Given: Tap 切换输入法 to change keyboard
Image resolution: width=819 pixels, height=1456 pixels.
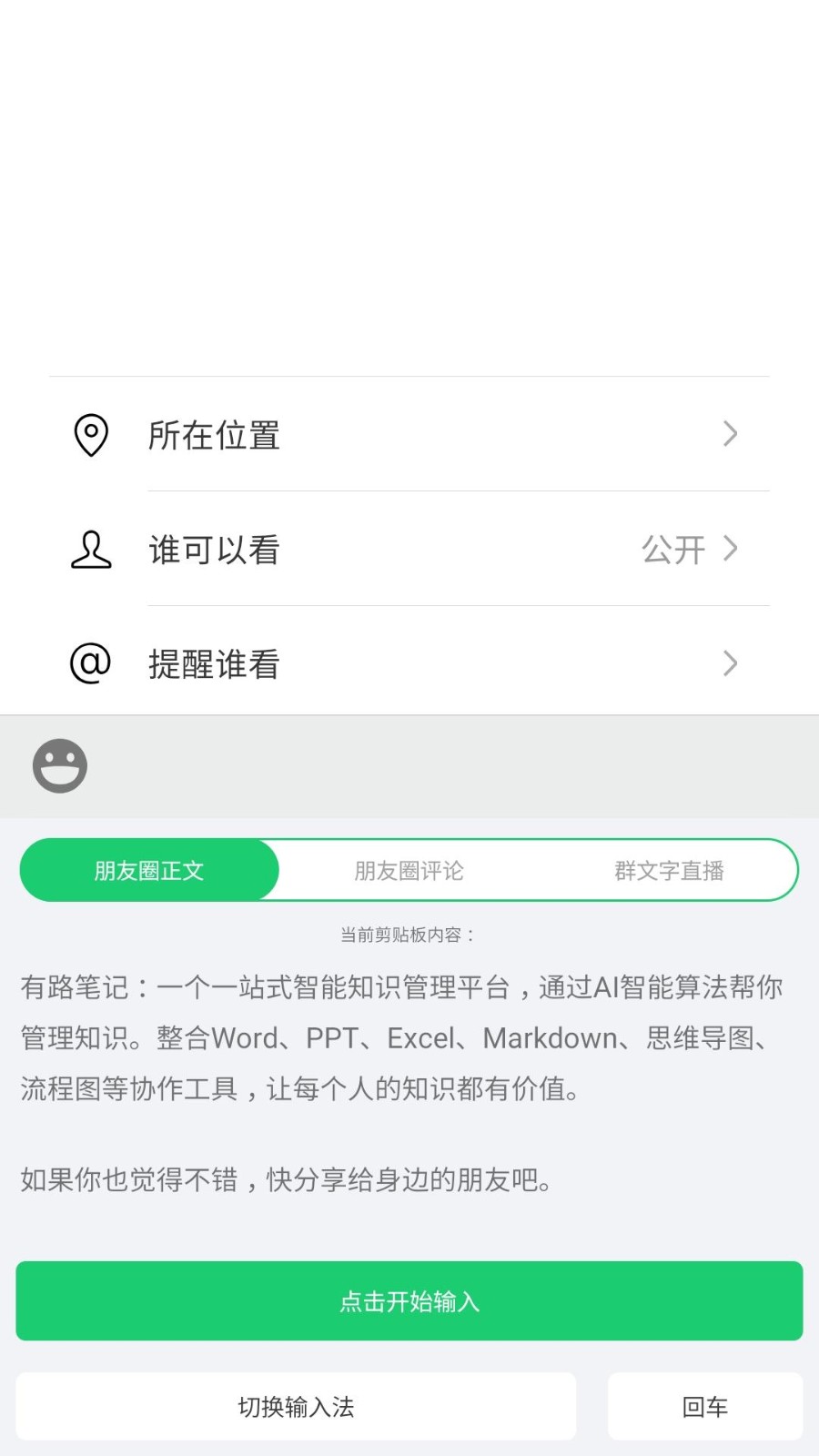Looking at the screenshot, I should [296, 1407].
